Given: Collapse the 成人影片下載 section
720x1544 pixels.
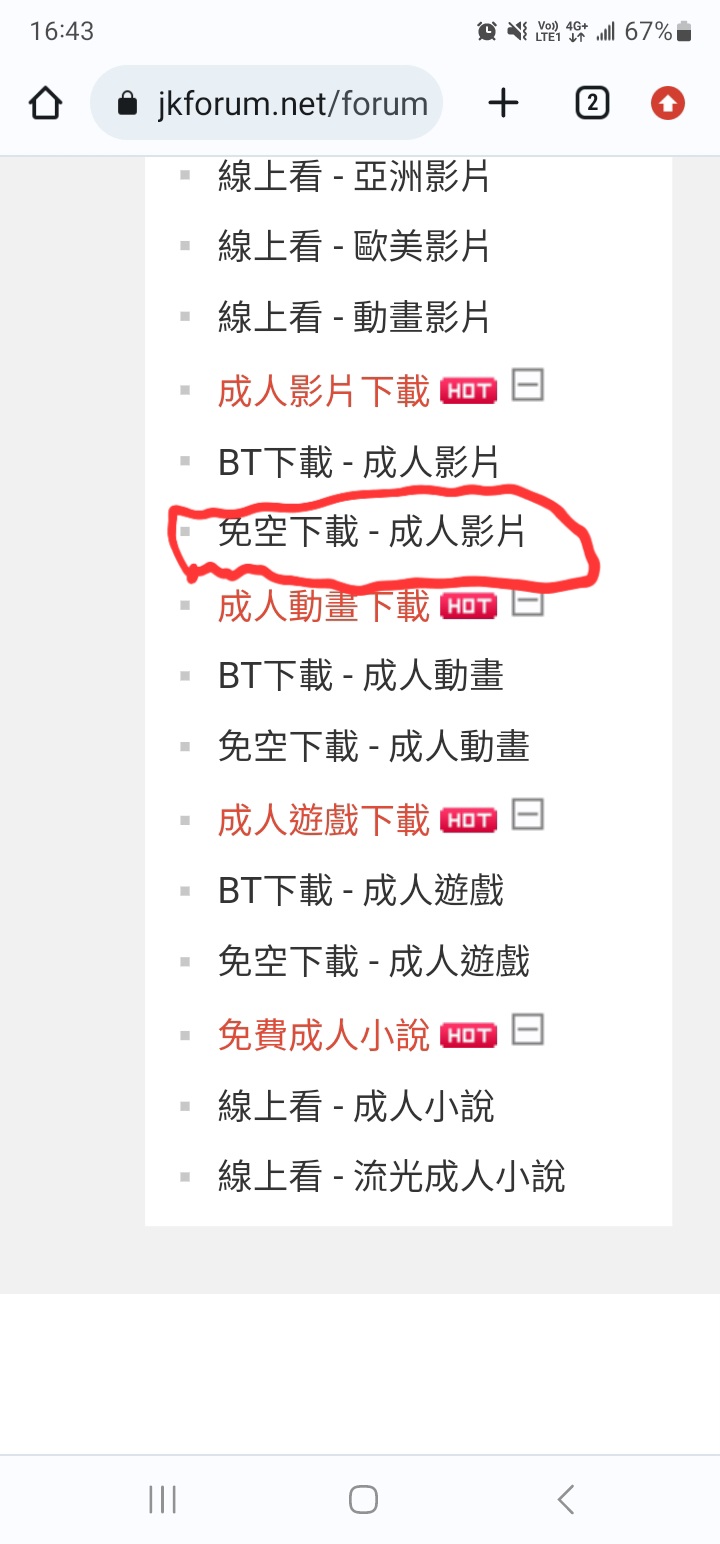Looking at the screenshot, I should [528, 384].
